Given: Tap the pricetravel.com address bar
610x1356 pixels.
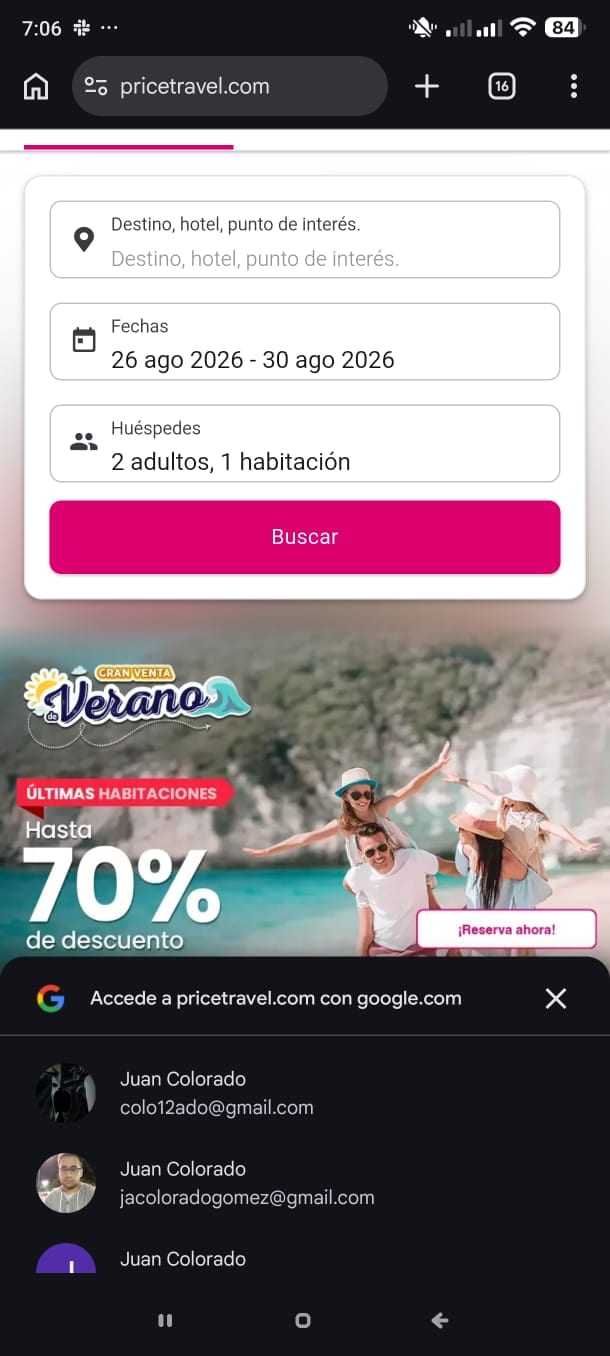Looking at the screenshot, I should point(230,86).
